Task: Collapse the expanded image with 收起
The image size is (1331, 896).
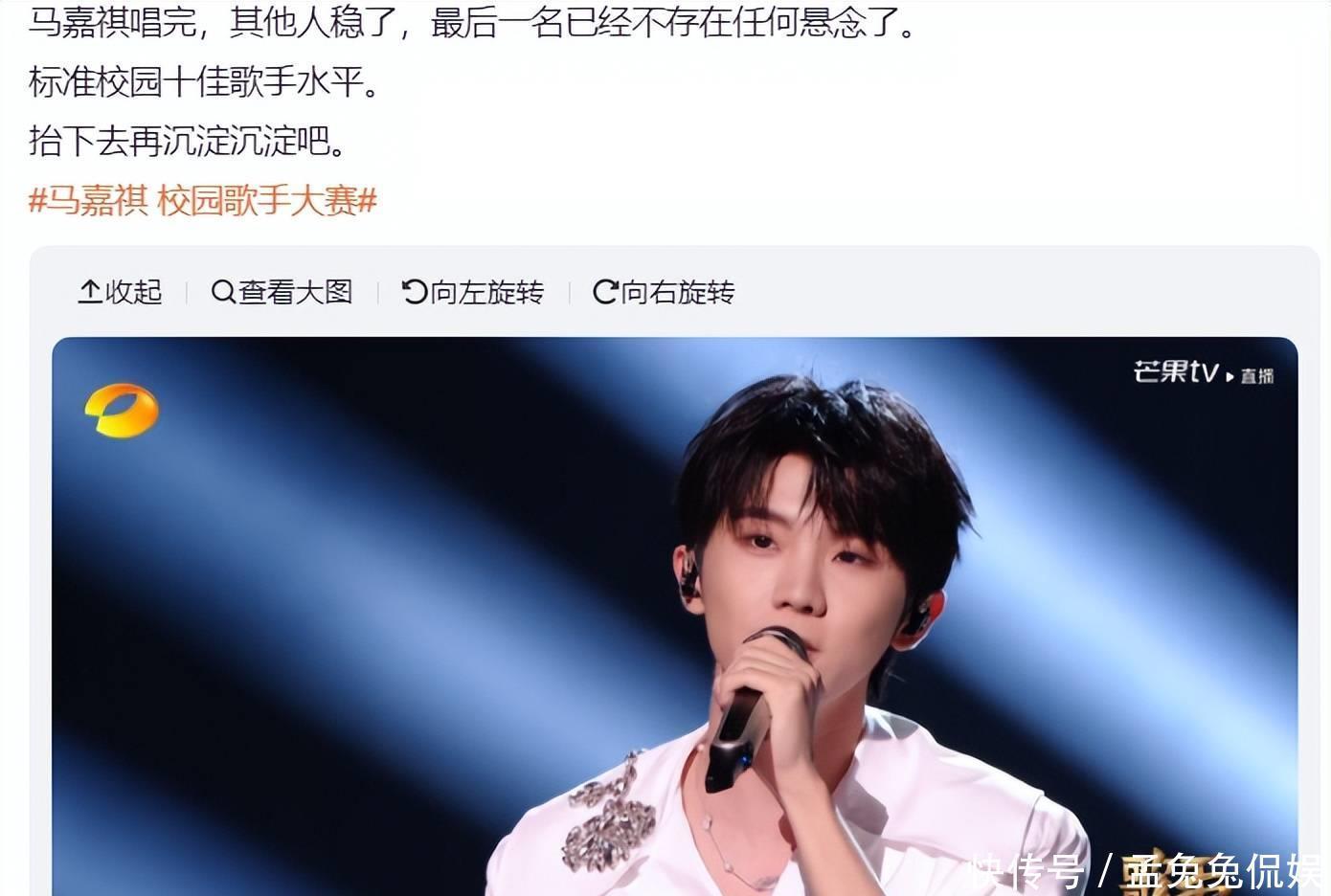Action: tap(120, 292)
